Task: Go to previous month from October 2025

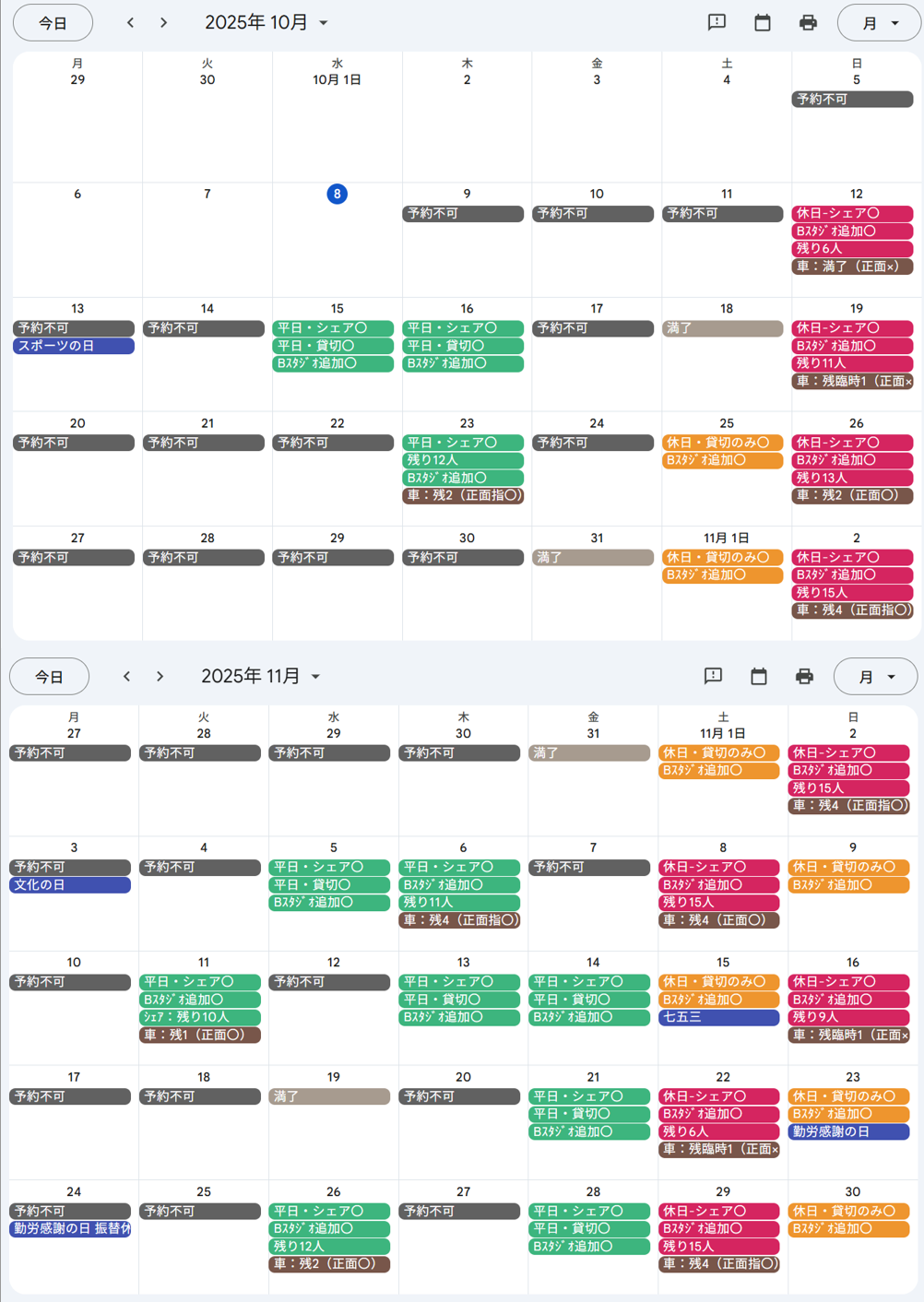Action: (x=130, y=23)
